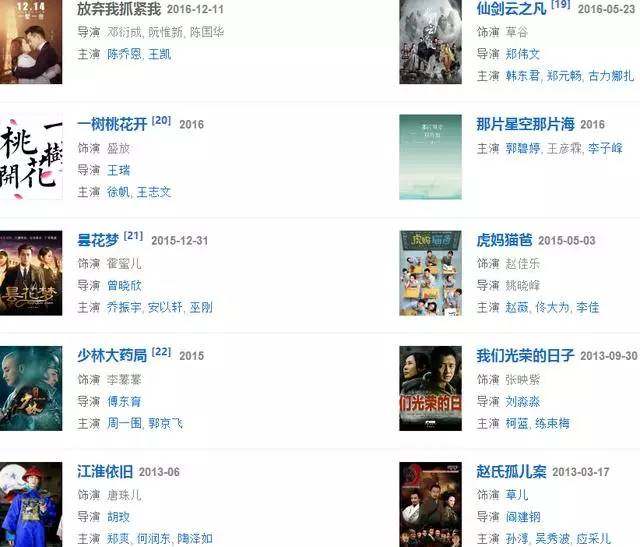The height and width of the screenshot is (547, 640).
Task: View director 曾晓欣's profile link
Action: (x=124, y=286)
